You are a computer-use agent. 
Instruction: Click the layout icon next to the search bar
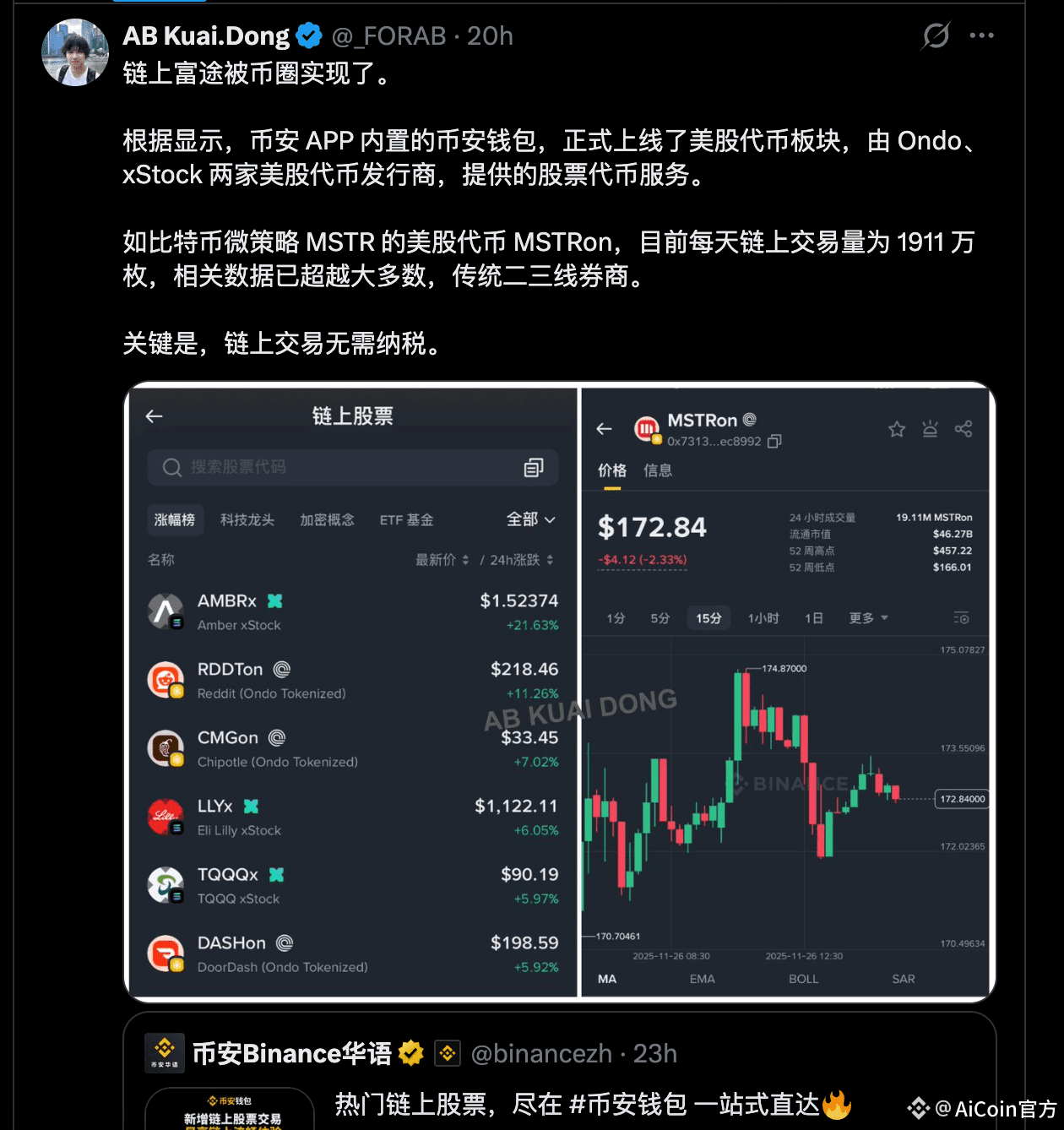534,467
